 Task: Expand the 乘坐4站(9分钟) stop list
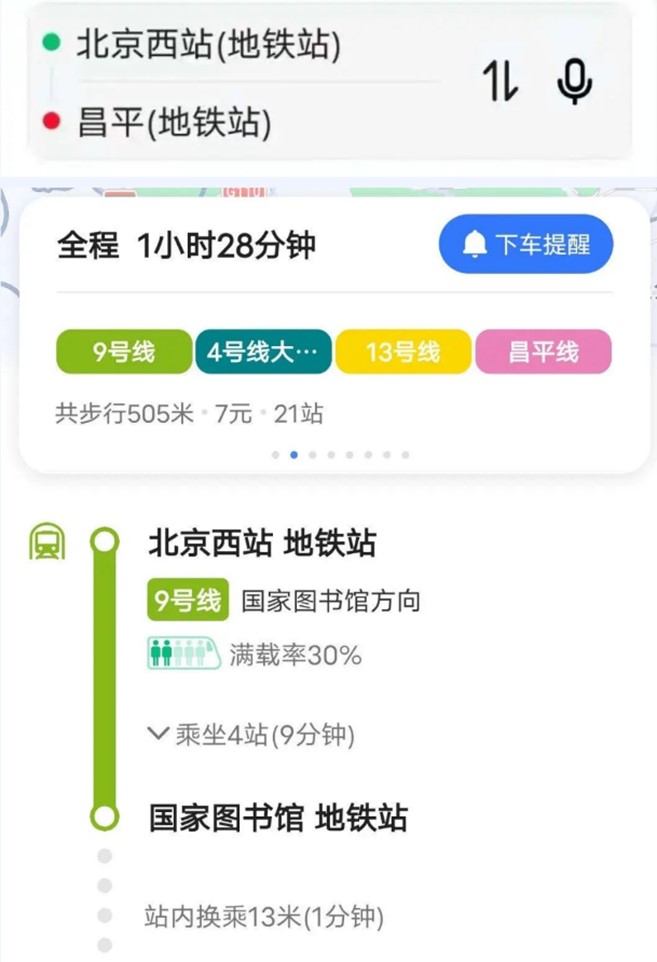click(x=252, y=735)
